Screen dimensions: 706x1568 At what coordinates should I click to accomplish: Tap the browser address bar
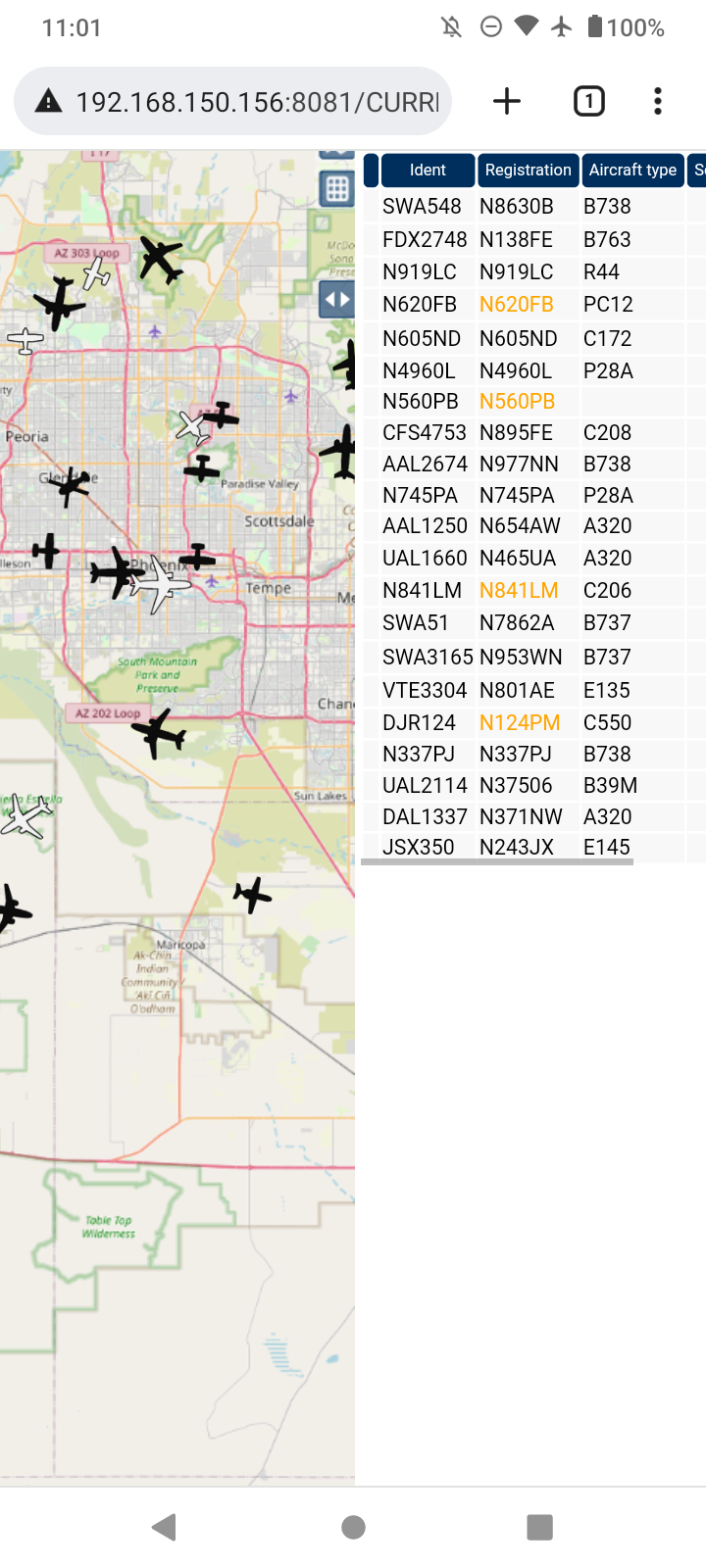point(232,101)
